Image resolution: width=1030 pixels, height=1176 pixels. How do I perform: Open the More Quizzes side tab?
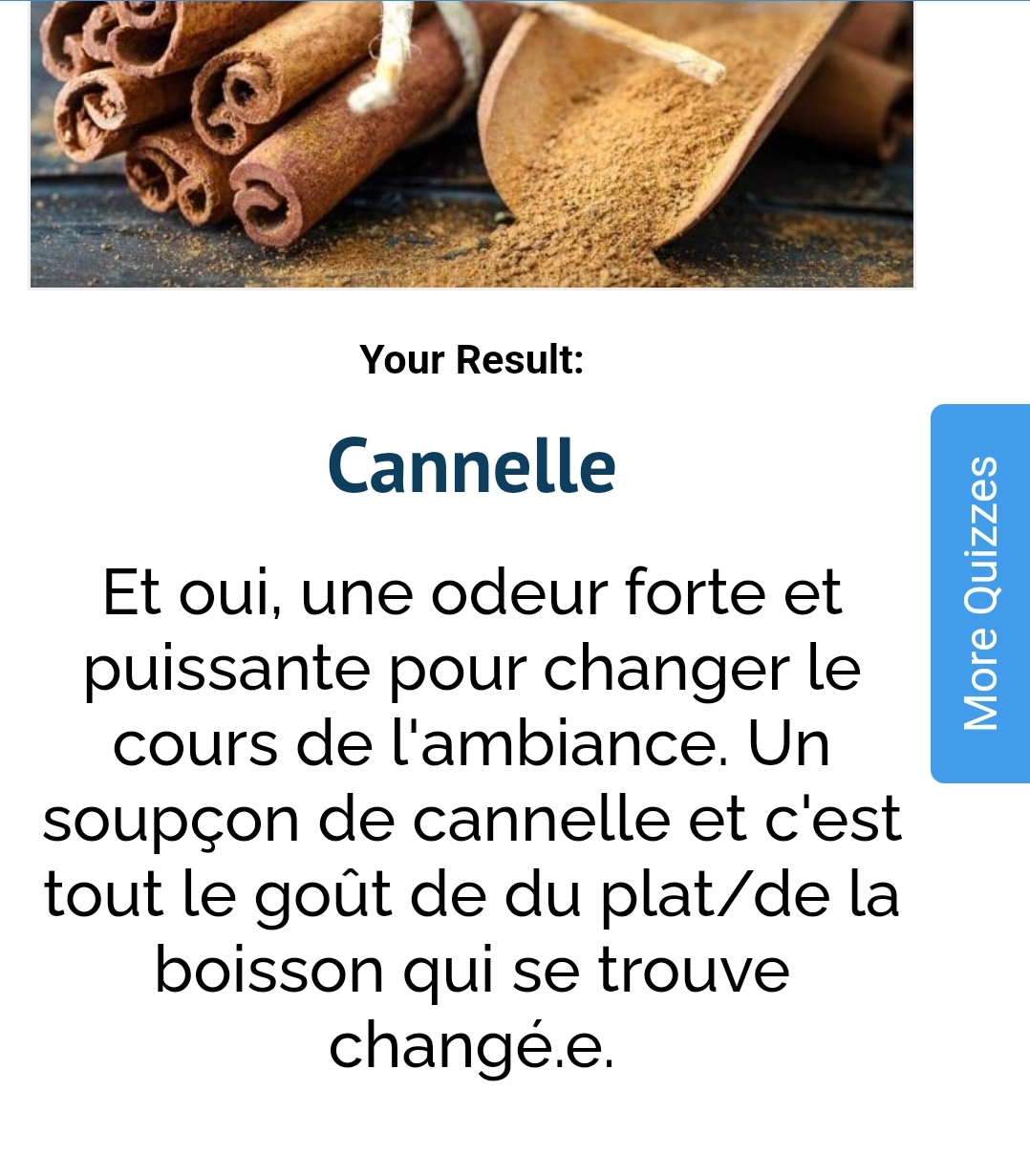[980, 593]
